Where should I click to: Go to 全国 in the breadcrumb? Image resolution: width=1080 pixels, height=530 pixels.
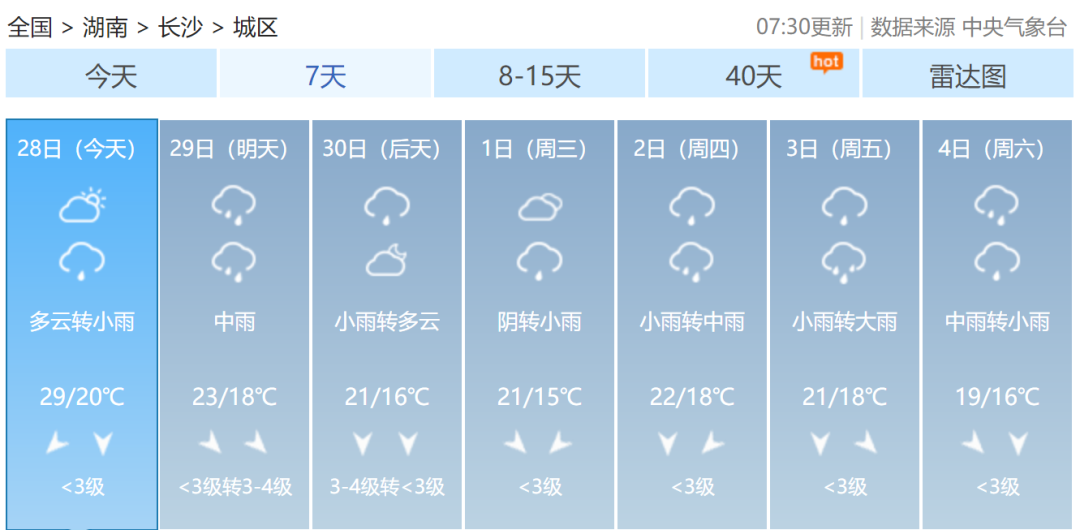pos(30,27)
